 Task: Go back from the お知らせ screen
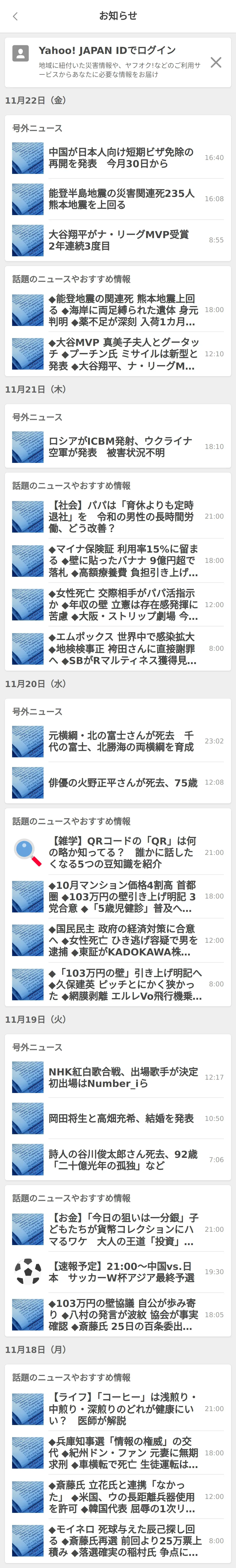point(15,16)
